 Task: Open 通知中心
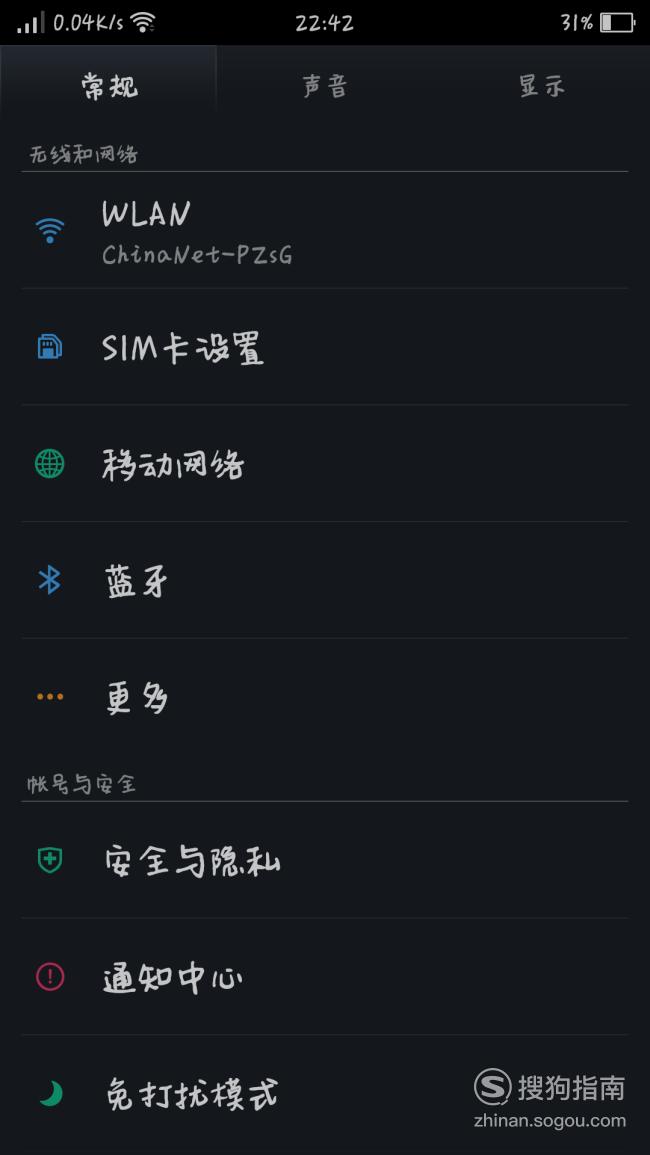[x=325, y=977]
